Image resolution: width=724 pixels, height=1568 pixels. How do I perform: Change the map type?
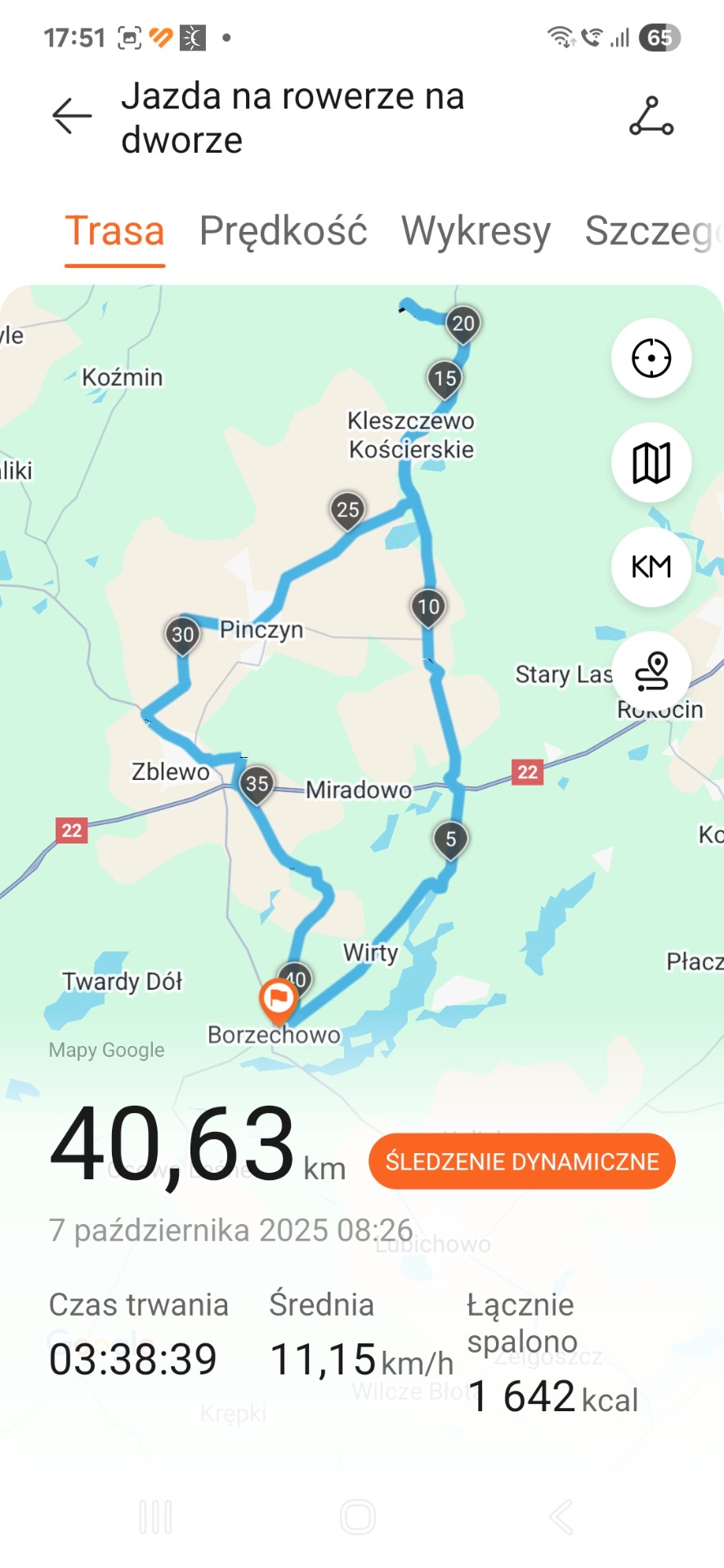651,463
